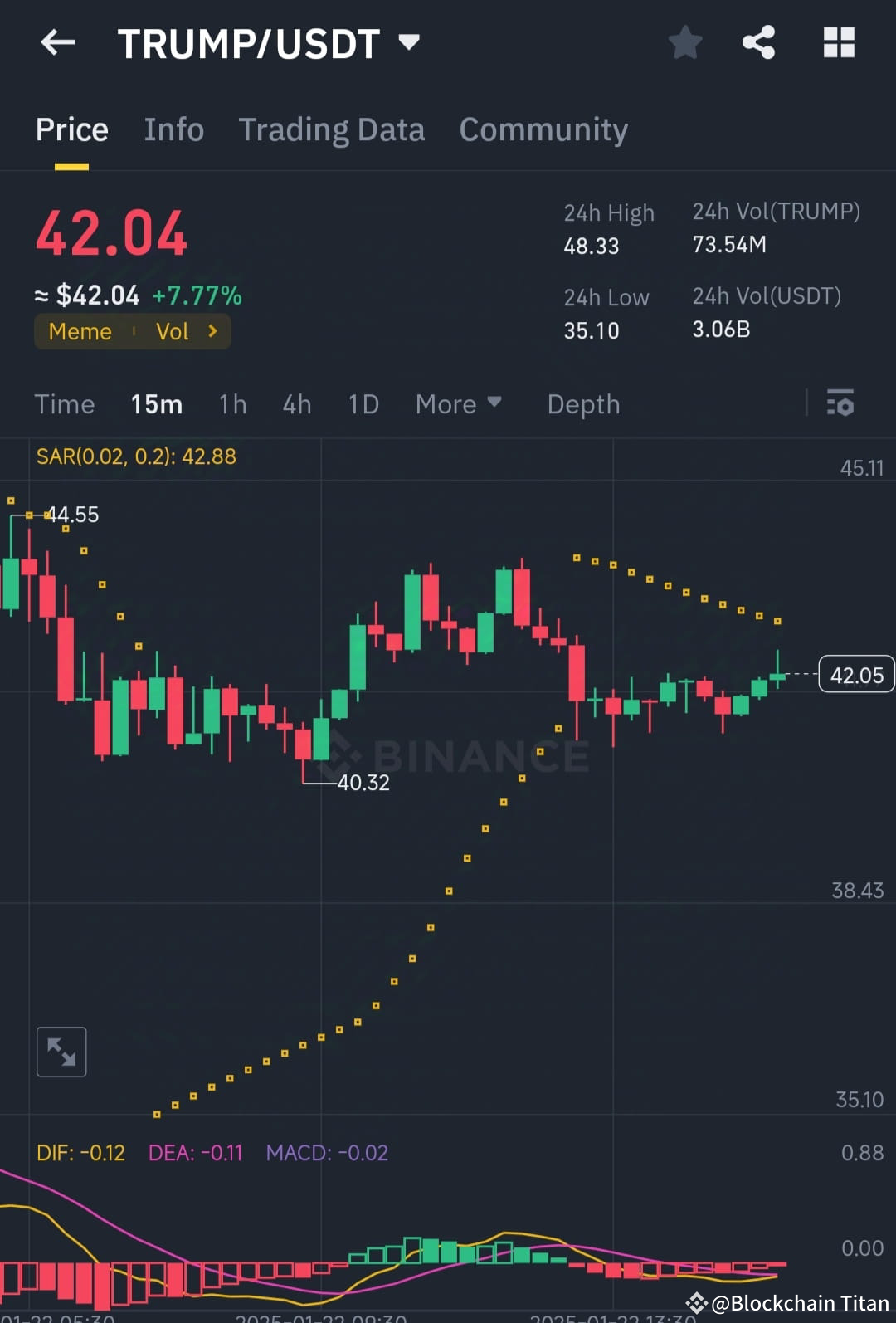Open the chart settings icon

click(840, 404)
